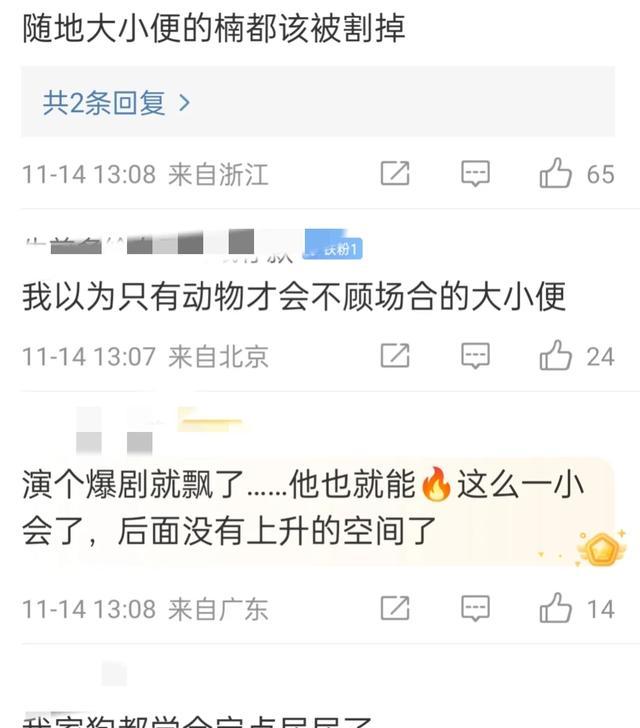Screen dimensions: 640x728
Task: Like the comment with 24 likes
Action: [556, 355]
